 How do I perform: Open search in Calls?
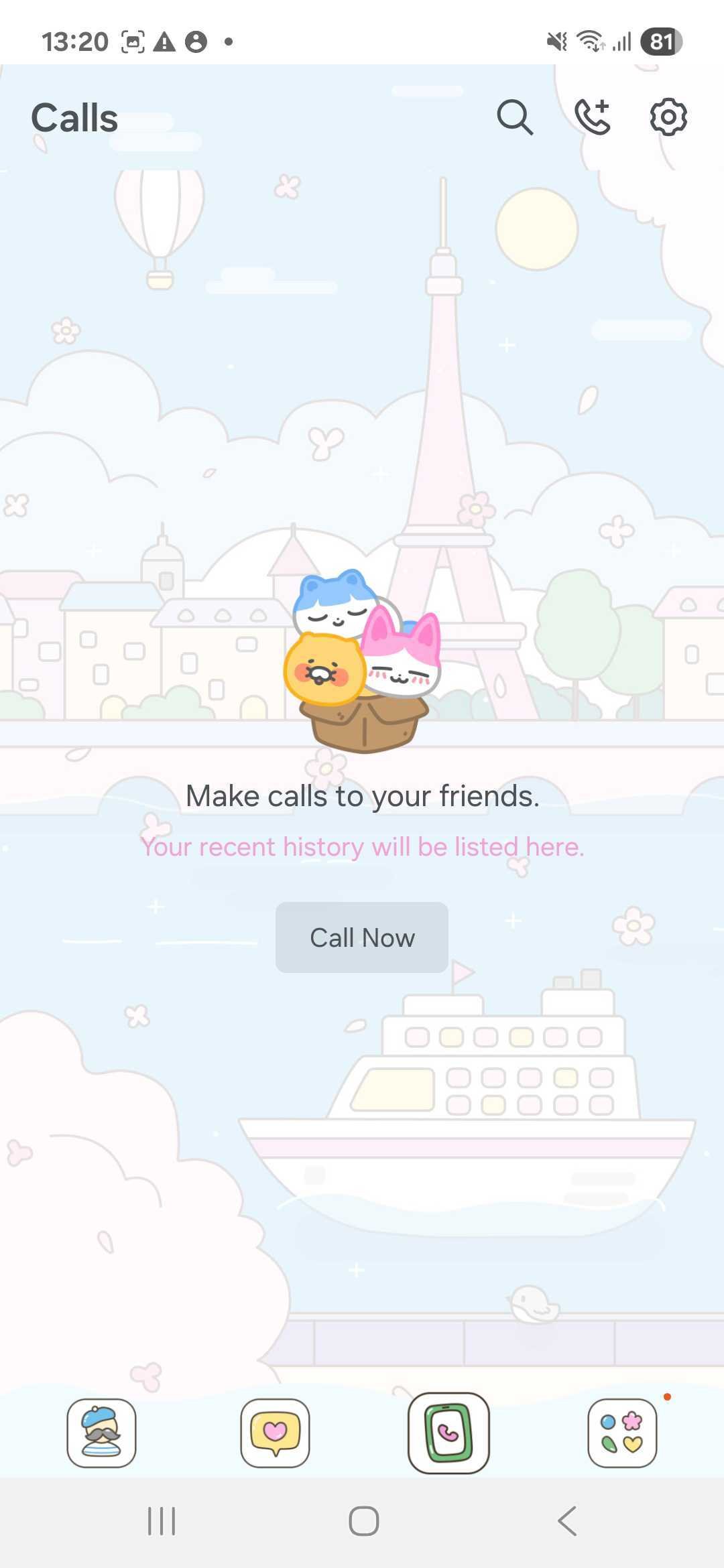tap(514, 118)
